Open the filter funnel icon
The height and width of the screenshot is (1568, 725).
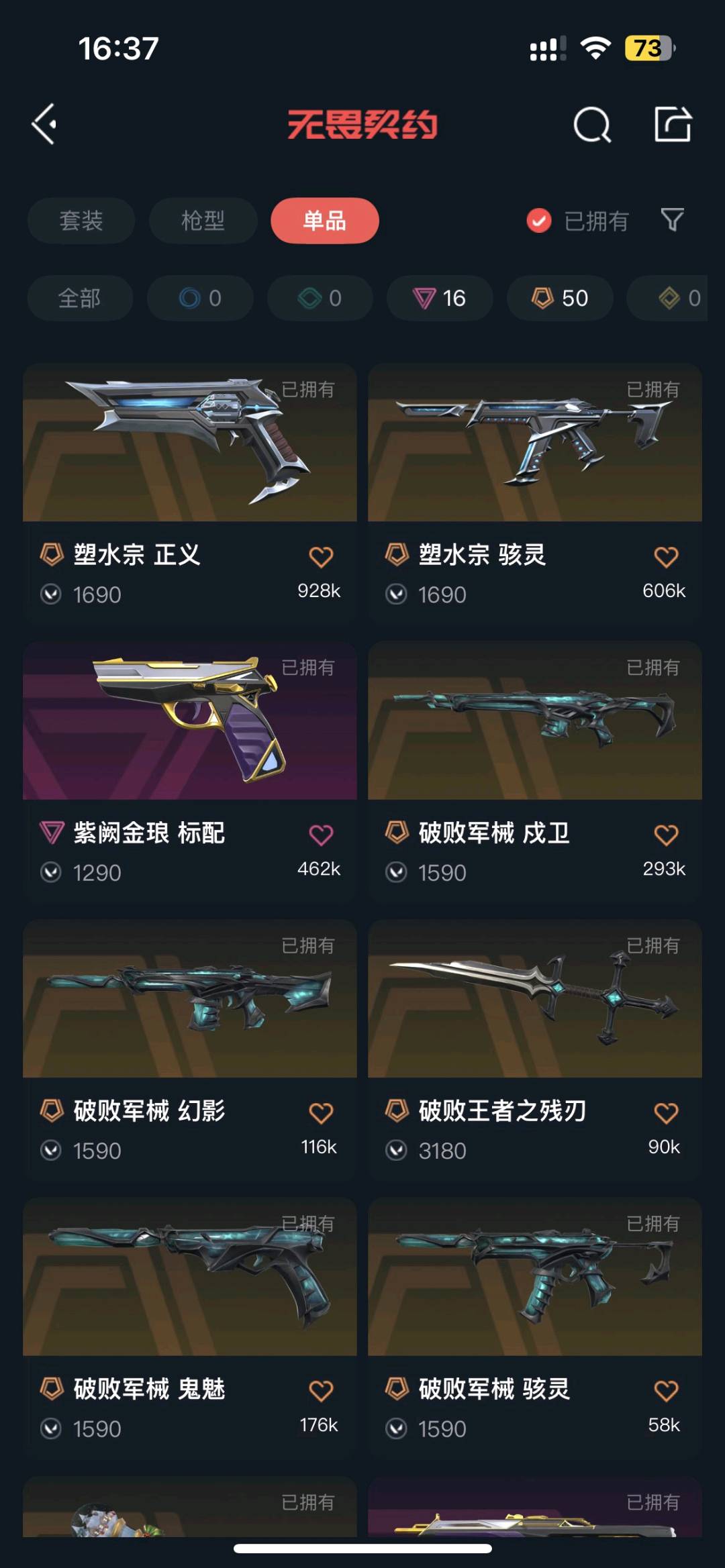[672, 219]
